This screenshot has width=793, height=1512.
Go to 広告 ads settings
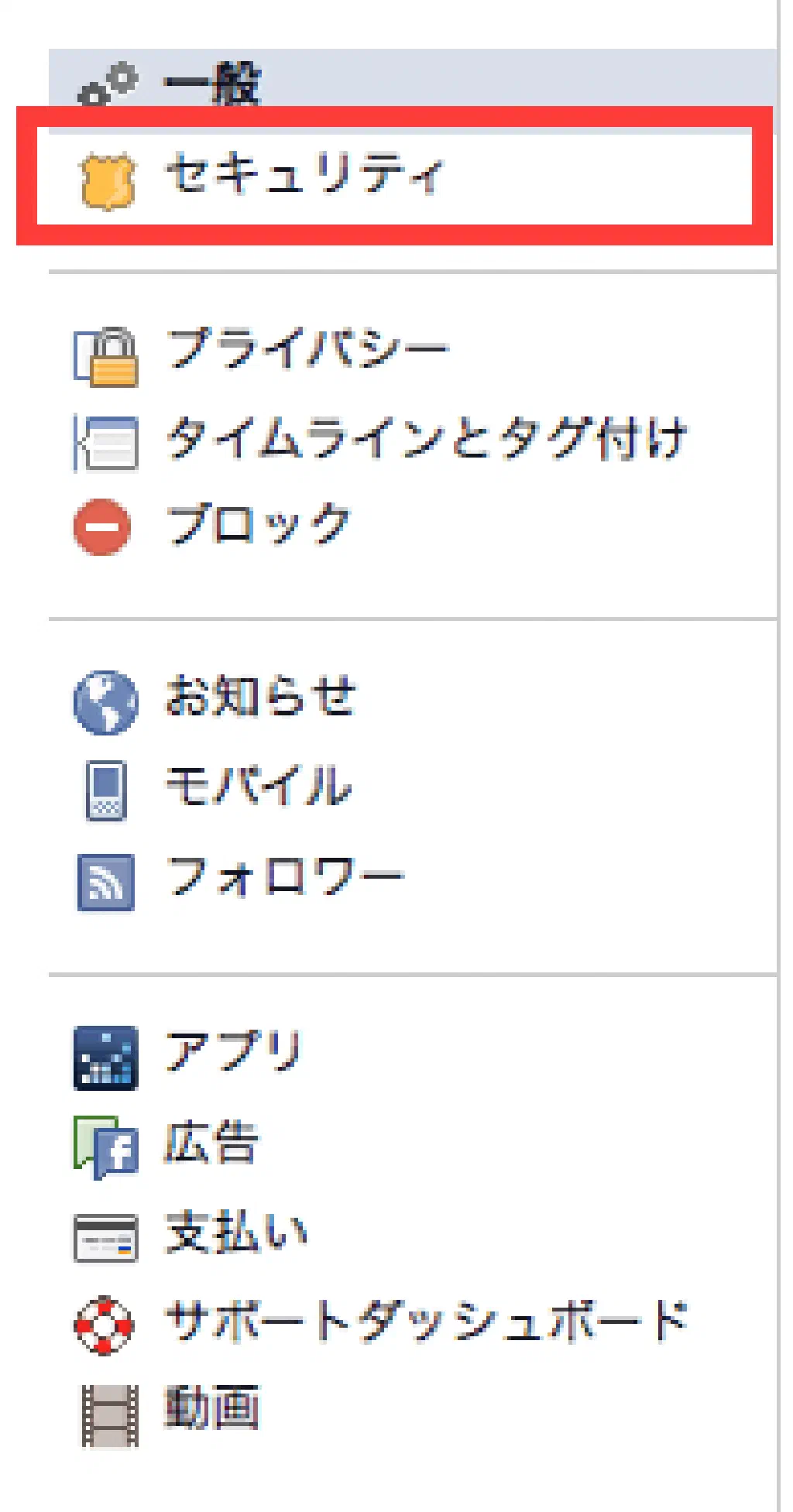click(x=211, y=1143)
